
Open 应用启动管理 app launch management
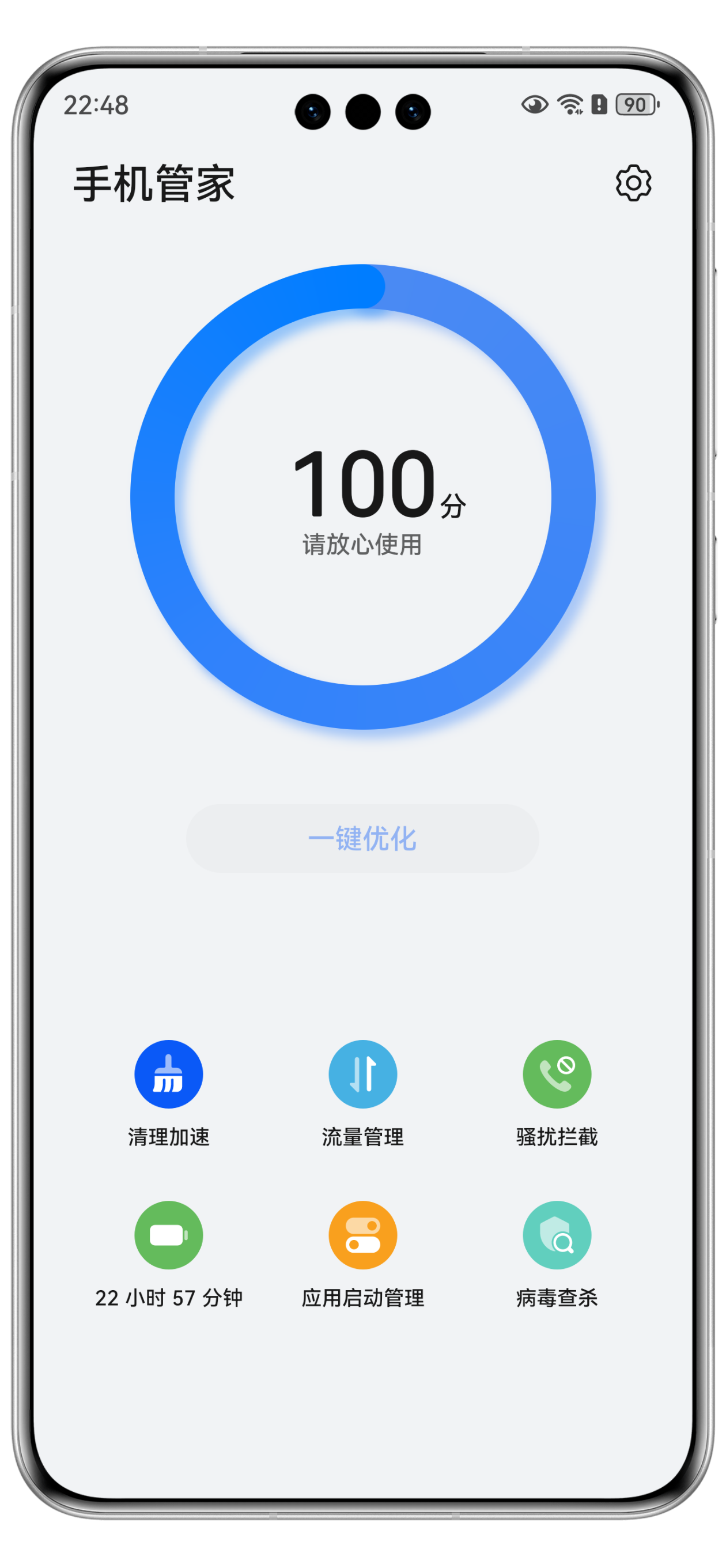[362, 1235]
